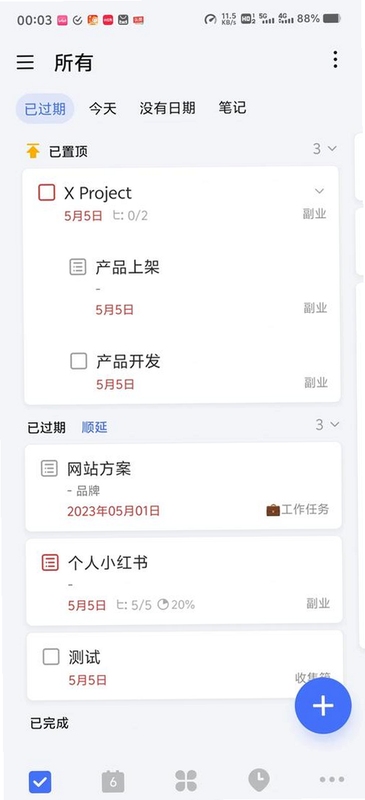The image size is (365, 800).
Task: Tick the 测试 task checkbox
Action: pos(51,657)
